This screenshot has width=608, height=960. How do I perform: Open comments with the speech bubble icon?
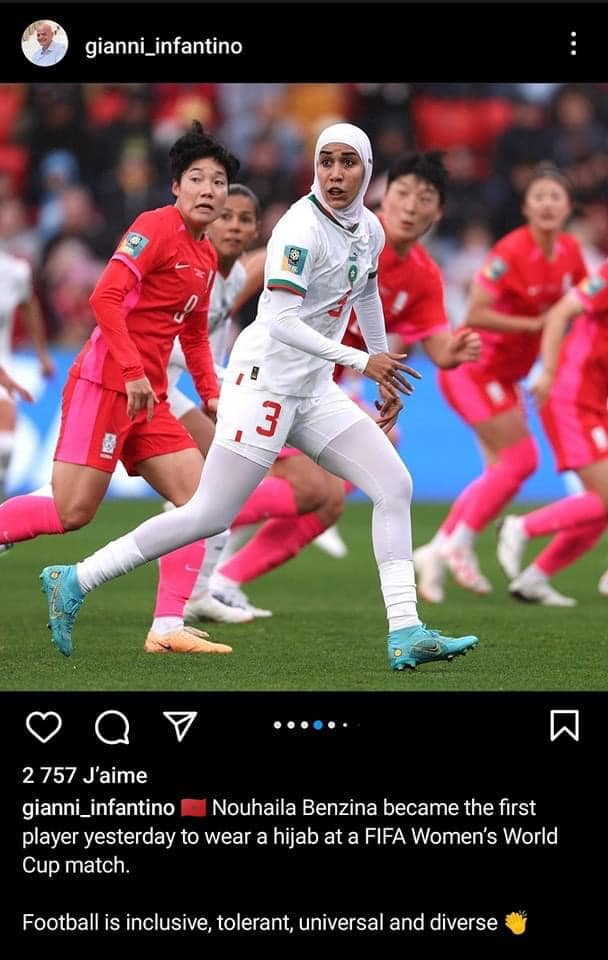click(x=112, y=727)
